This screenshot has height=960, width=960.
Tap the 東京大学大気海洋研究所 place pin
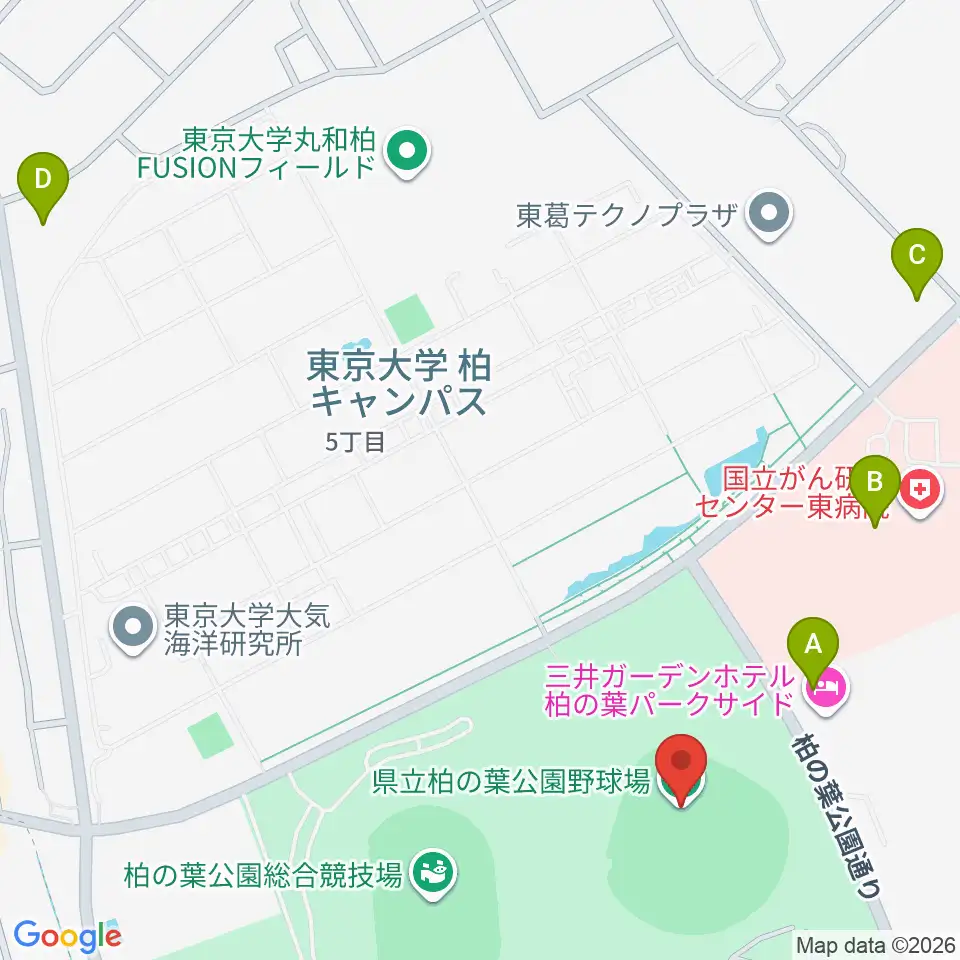133,629
